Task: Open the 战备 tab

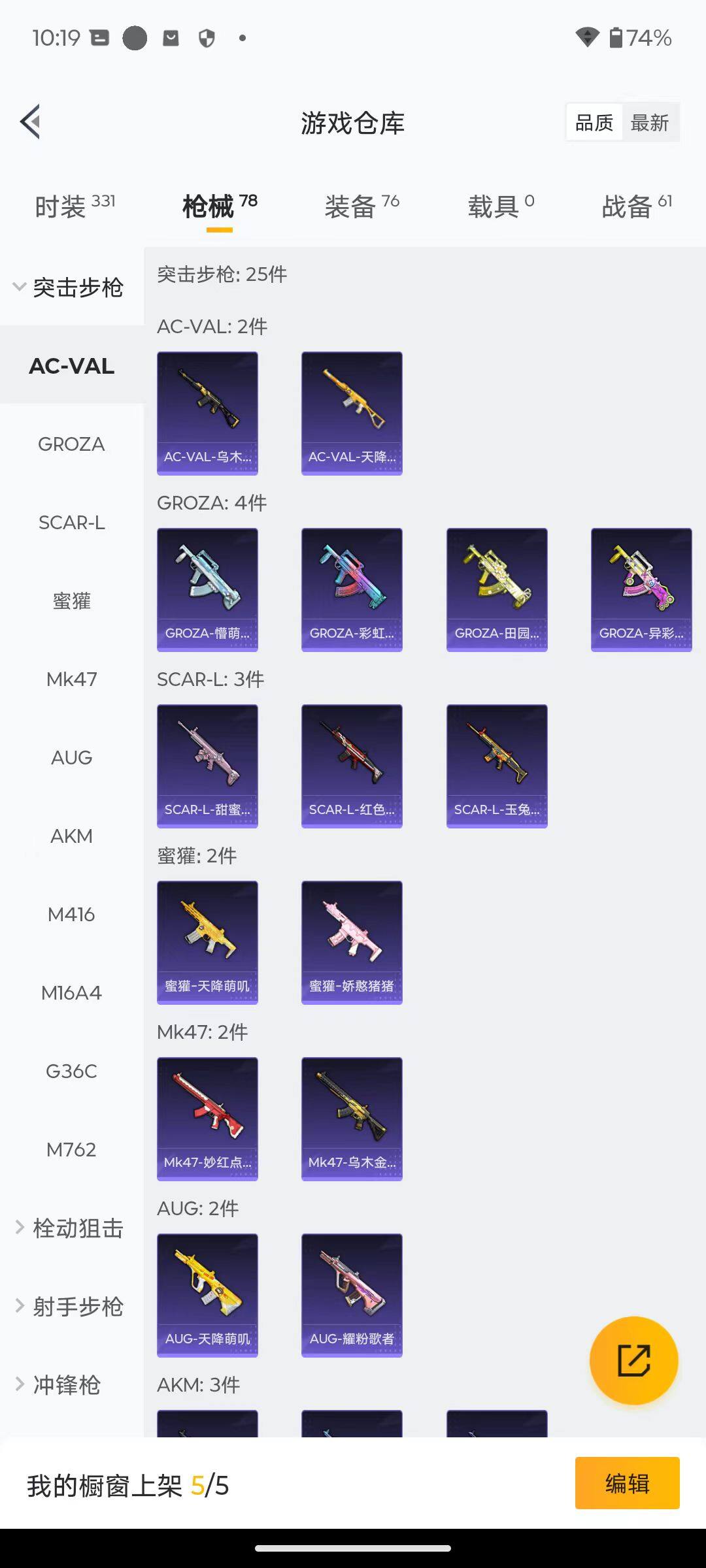Action: (636, 206)
